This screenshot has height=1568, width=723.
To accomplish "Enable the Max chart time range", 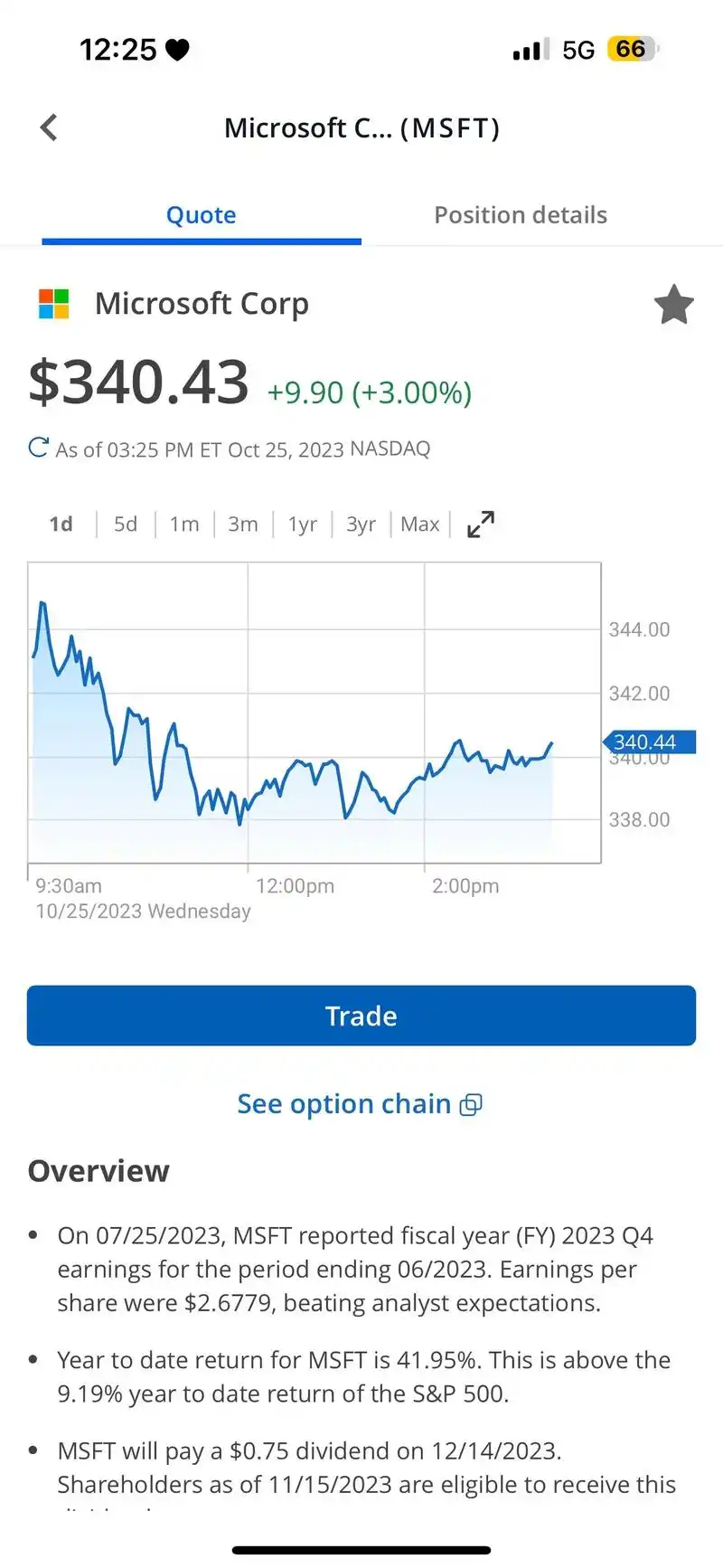I will pyautogui.click(x=419, y=524).
